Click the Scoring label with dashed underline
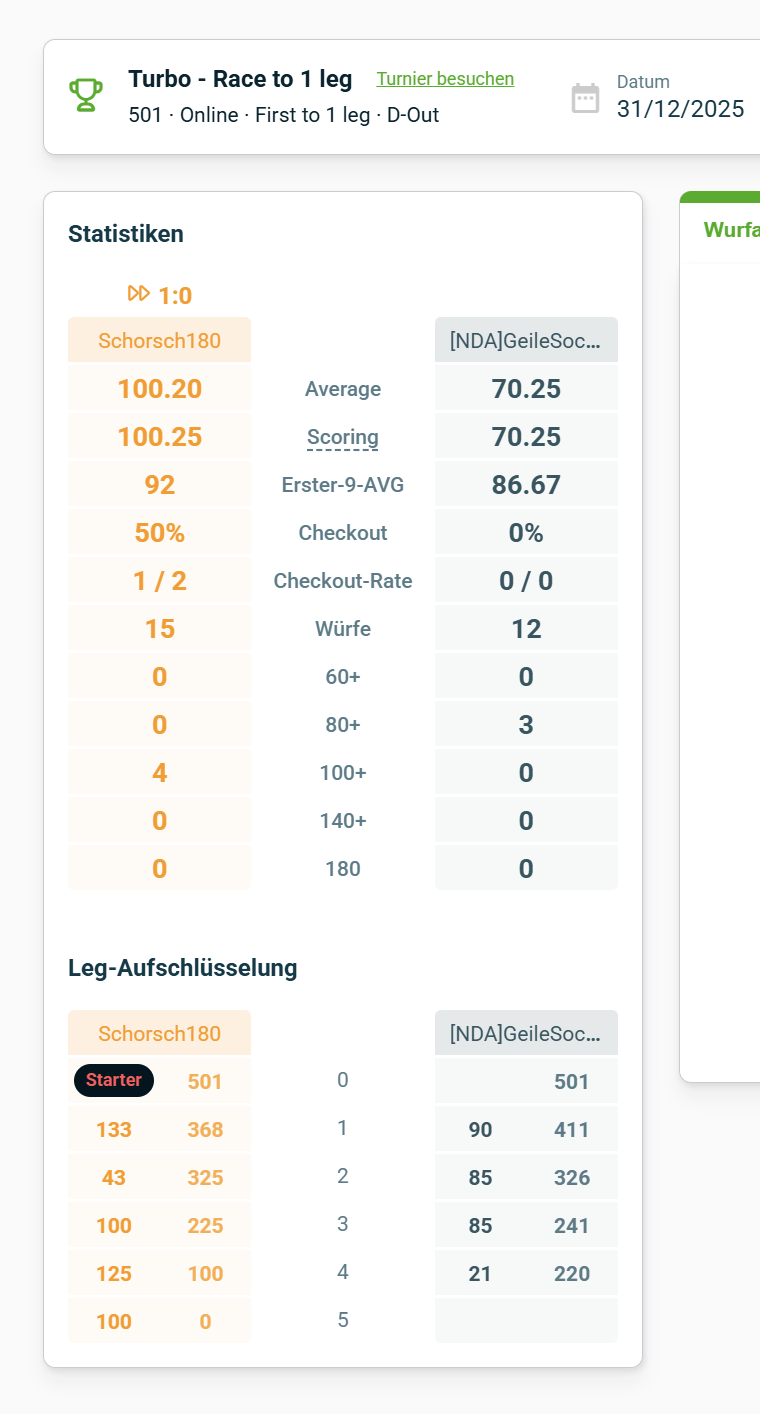The width and height of the screenshot is (760, 1414). pos(343,437)
